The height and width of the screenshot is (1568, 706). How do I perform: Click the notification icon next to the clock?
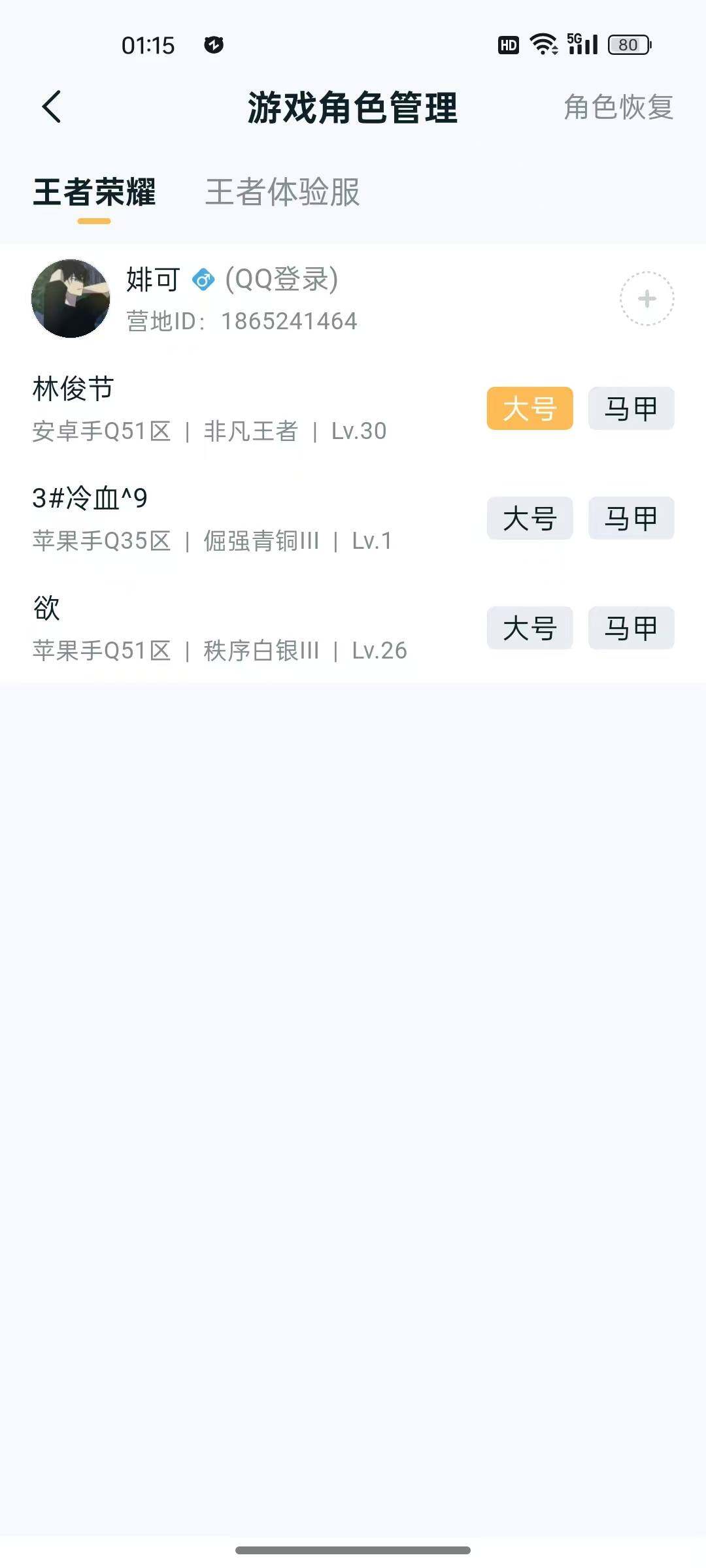pyautogui.click(x=213, y=44)
